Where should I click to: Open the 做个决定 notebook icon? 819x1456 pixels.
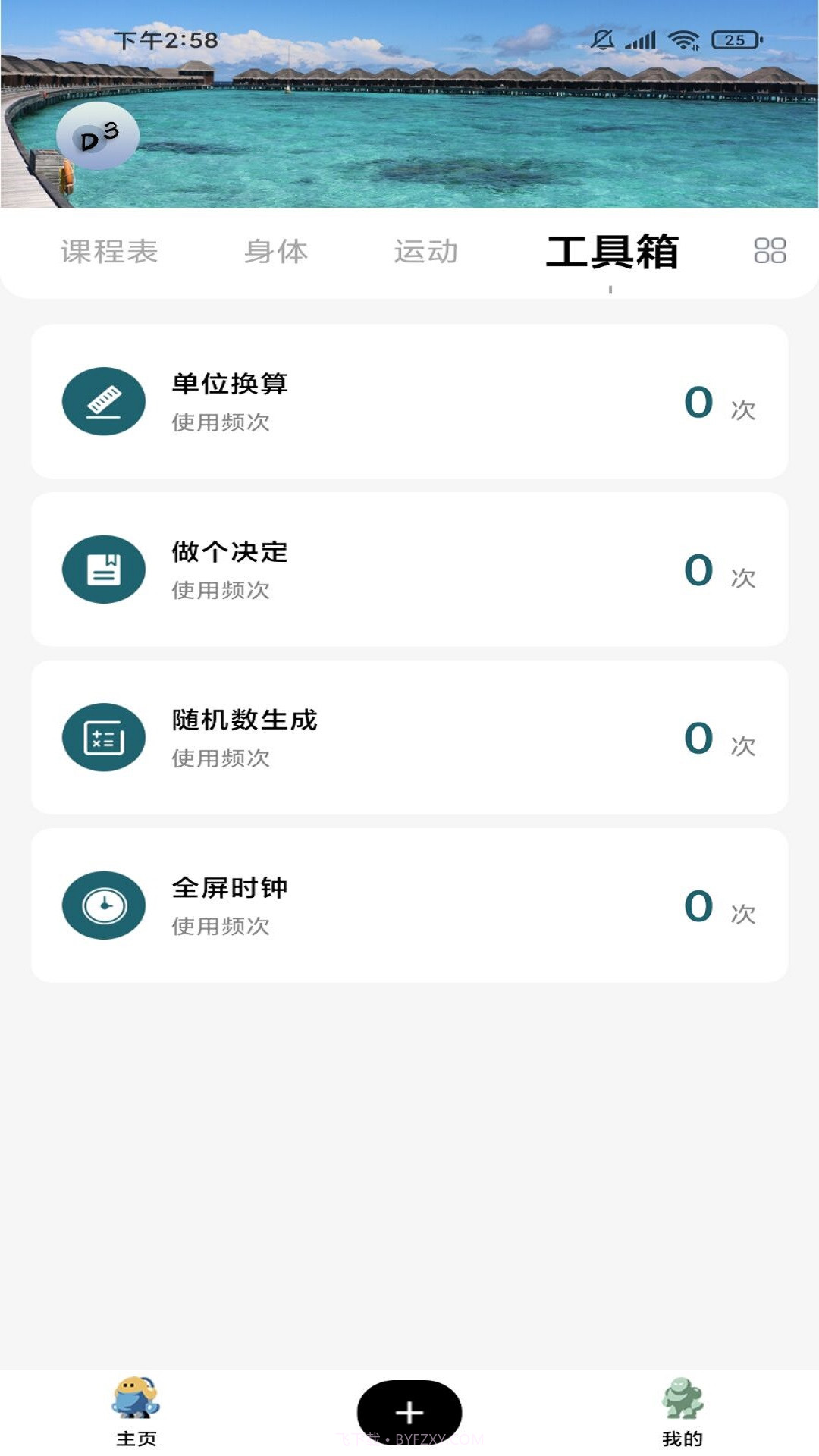(104, 570)
